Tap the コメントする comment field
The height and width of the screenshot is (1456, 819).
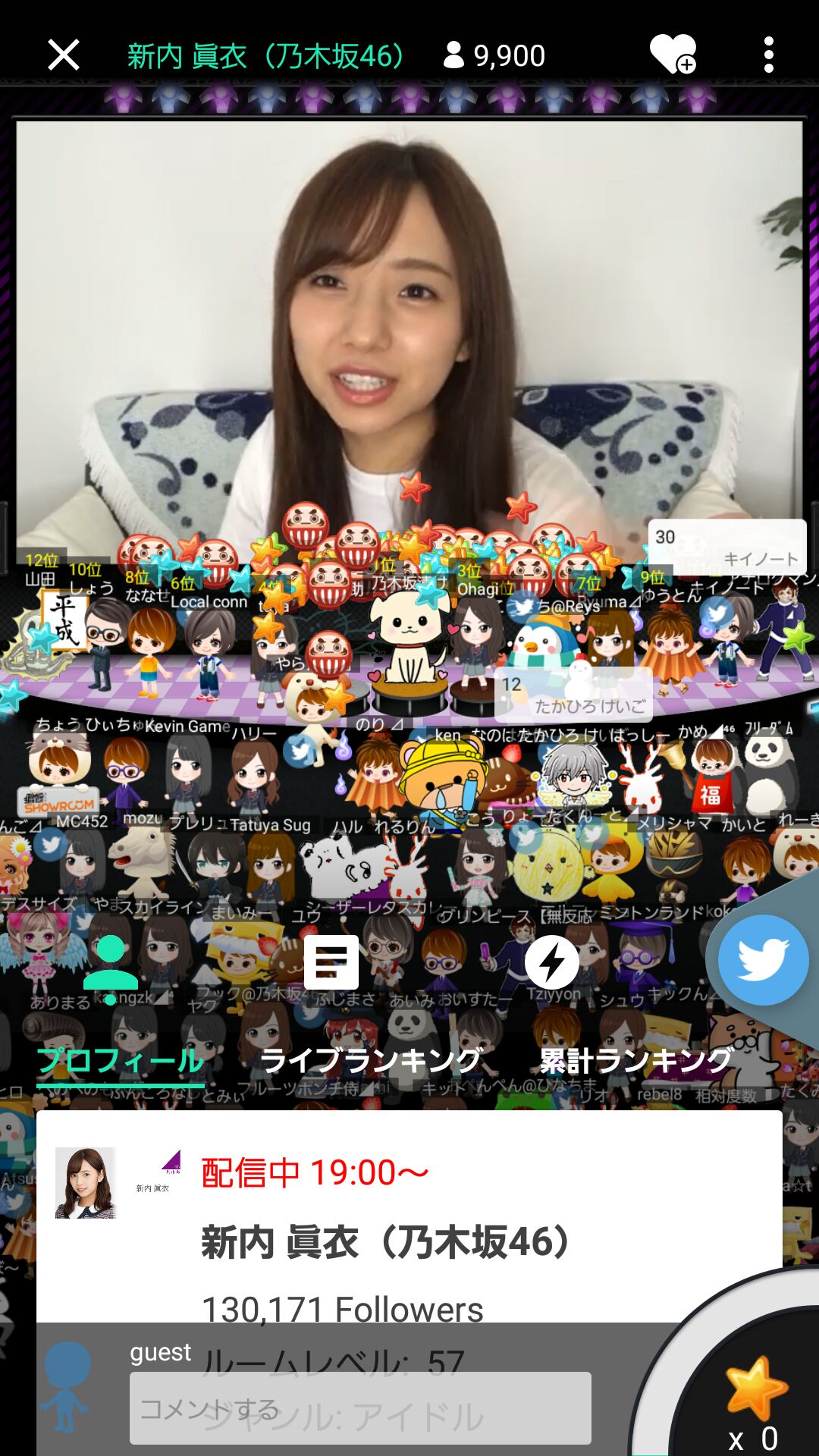point(360,1408)
